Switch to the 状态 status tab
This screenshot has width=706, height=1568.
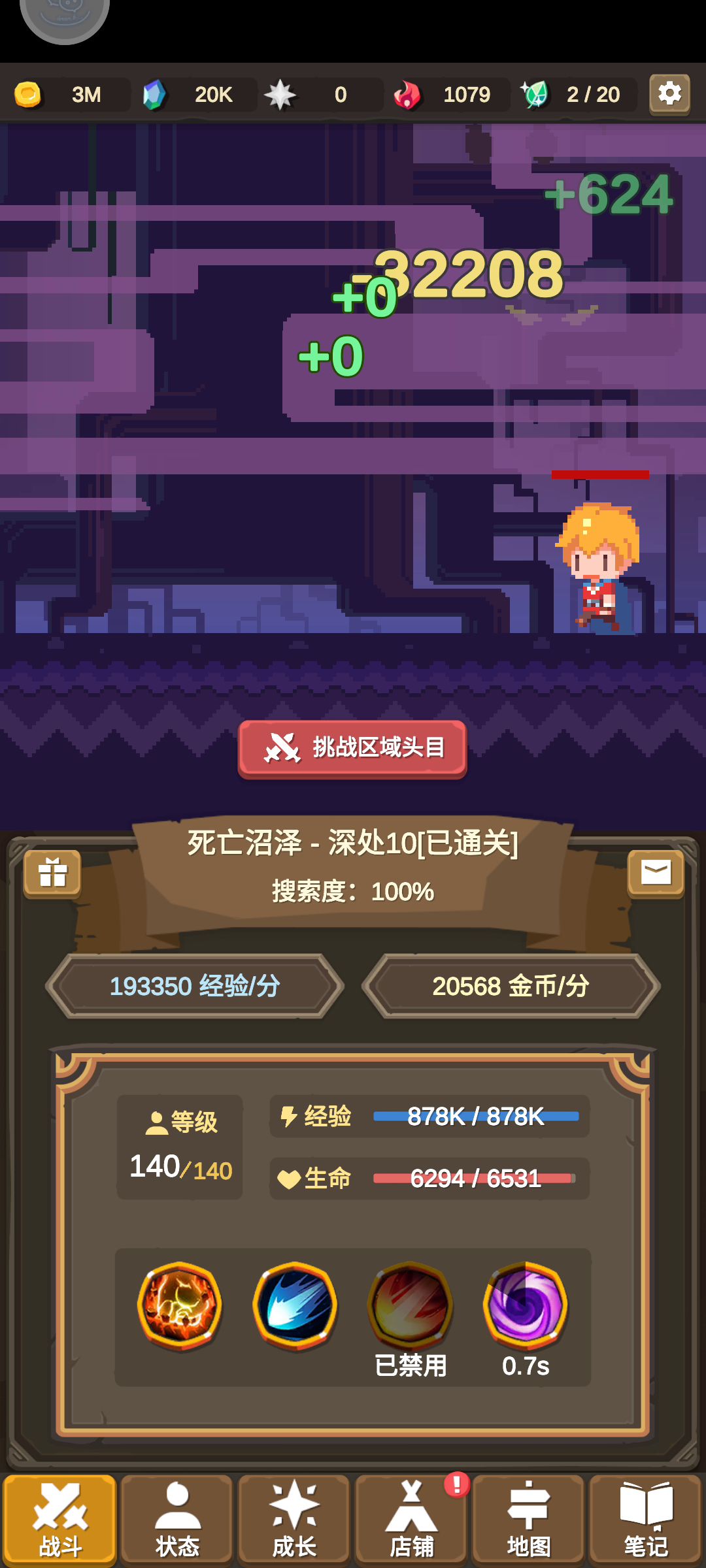coord(176,1520)
